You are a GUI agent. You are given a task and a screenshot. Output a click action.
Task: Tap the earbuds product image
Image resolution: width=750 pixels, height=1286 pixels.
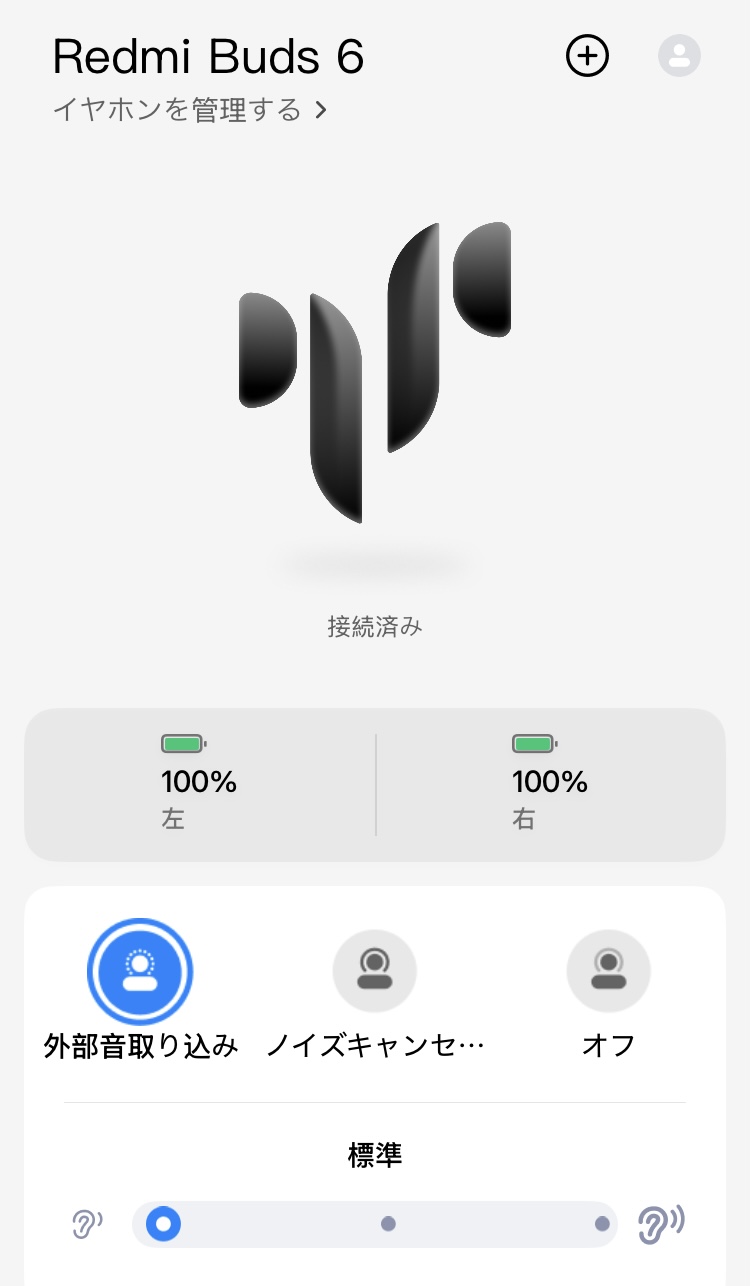[375, 375]
